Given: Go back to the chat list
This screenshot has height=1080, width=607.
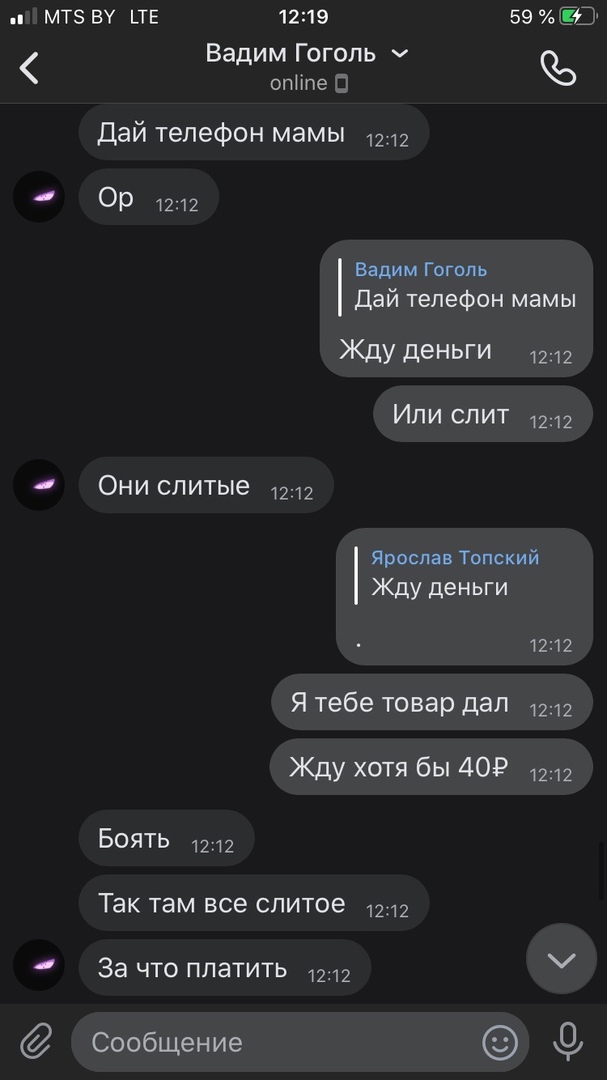Looking at the screenshot, I should pos(30,67).
